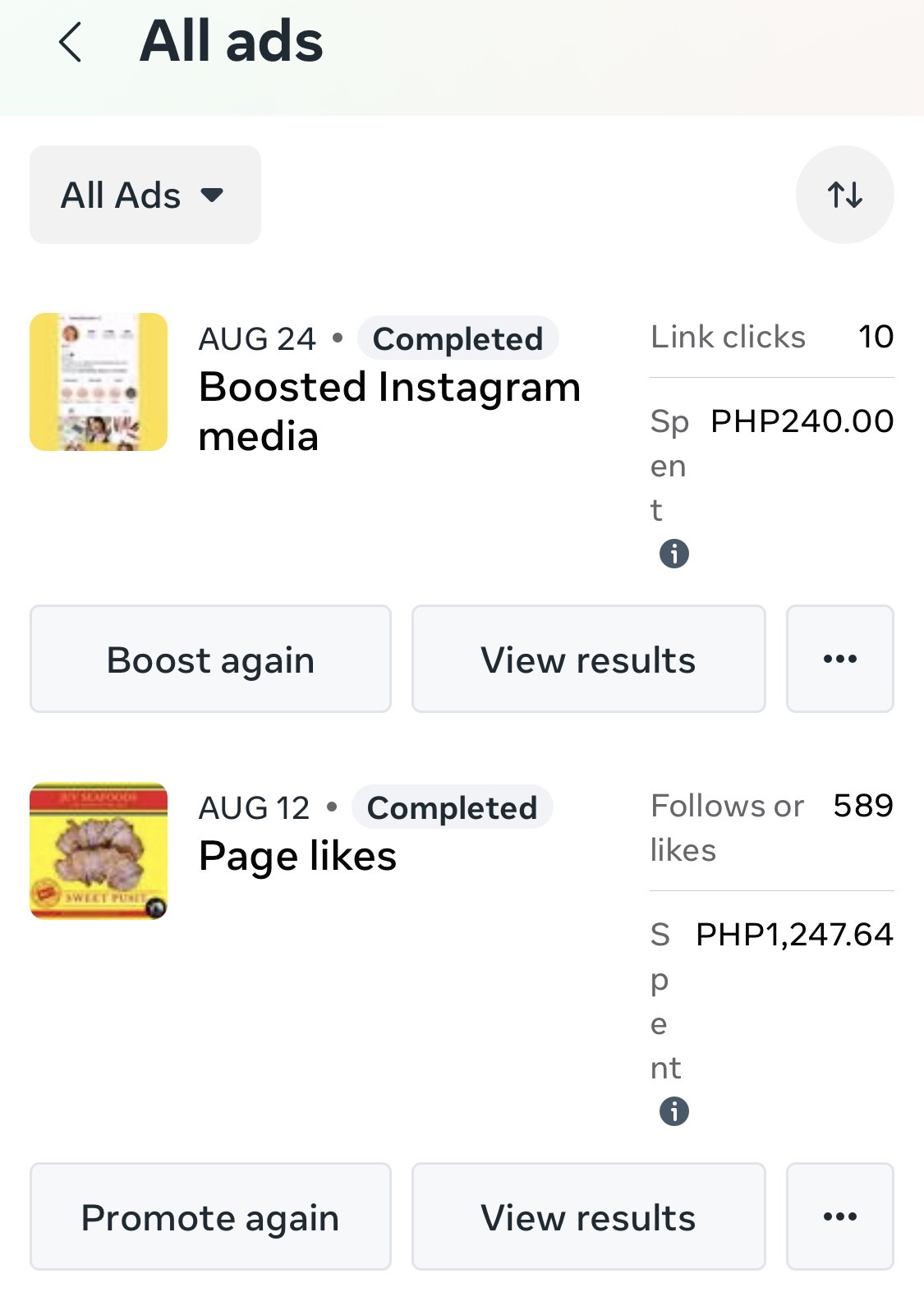Click the back arrow to leave All ads

[70, 43]
